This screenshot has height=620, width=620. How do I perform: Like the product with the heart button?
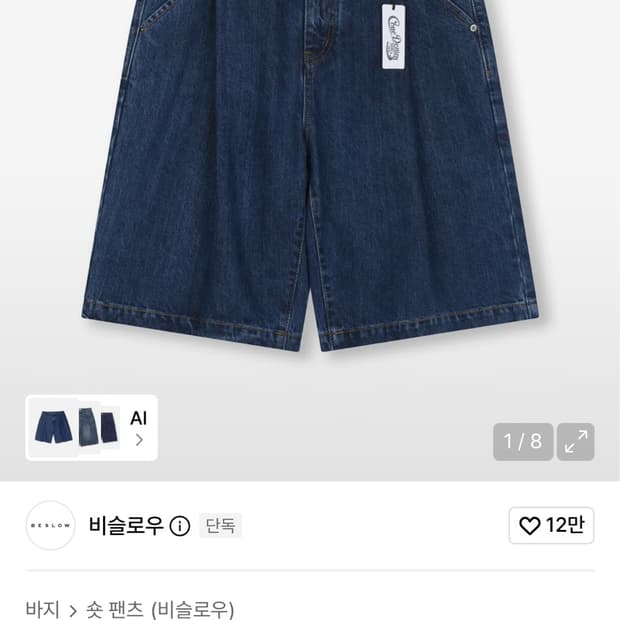pos(551,525)
